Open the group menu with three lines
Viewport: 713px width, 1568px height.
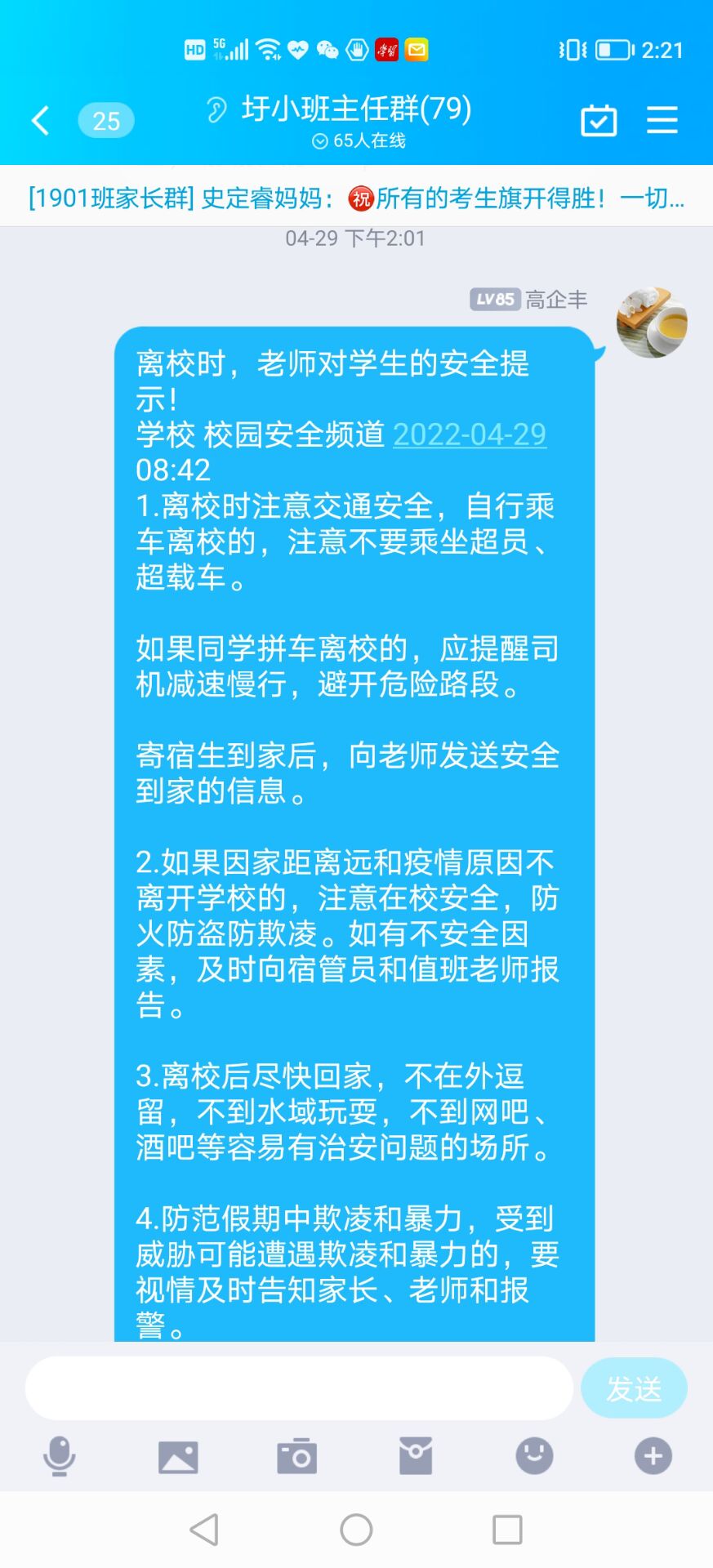coord(662,120)
